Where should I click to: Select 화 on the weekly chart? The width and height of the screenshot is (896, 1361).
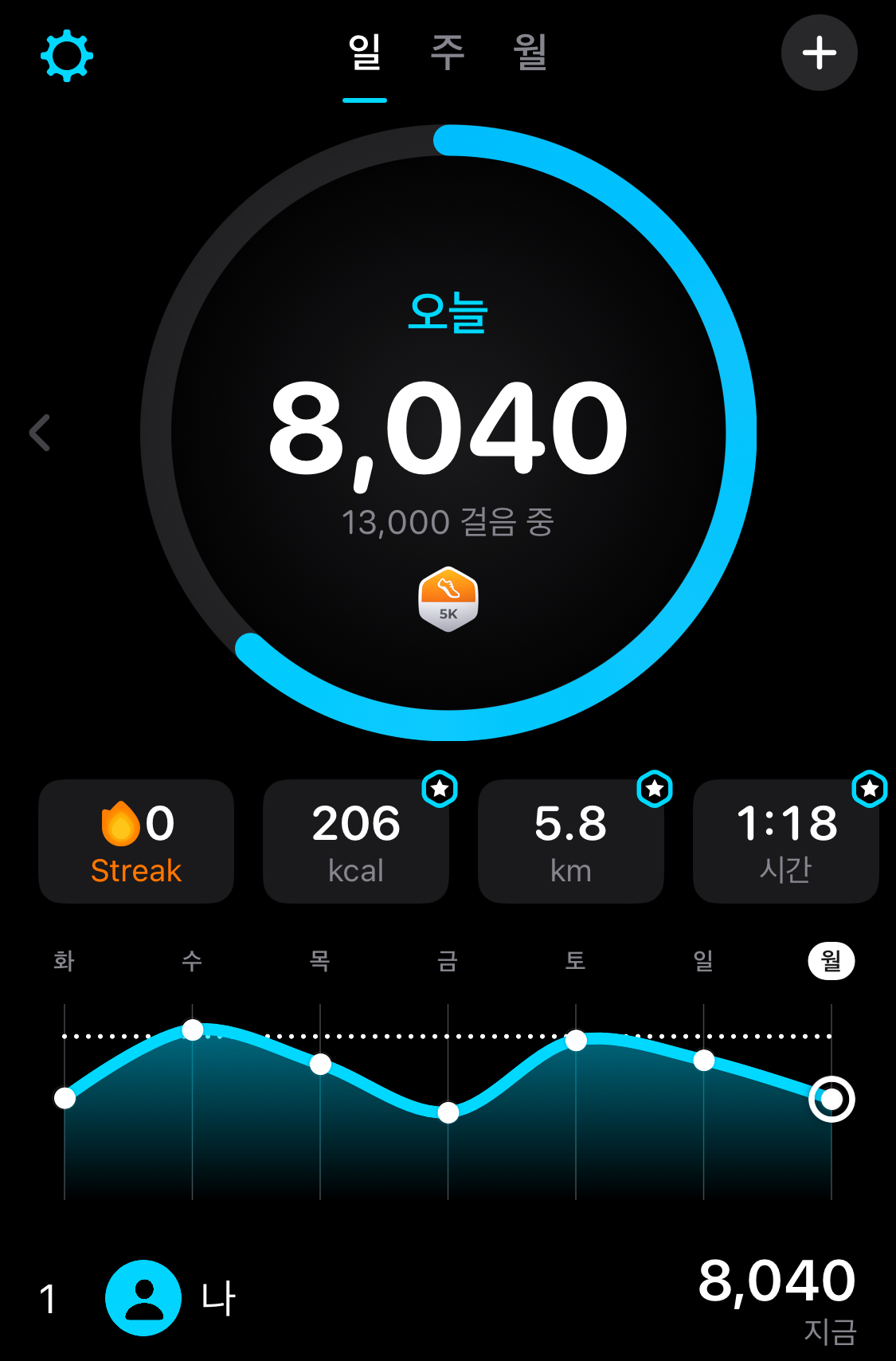click(65, 961)
